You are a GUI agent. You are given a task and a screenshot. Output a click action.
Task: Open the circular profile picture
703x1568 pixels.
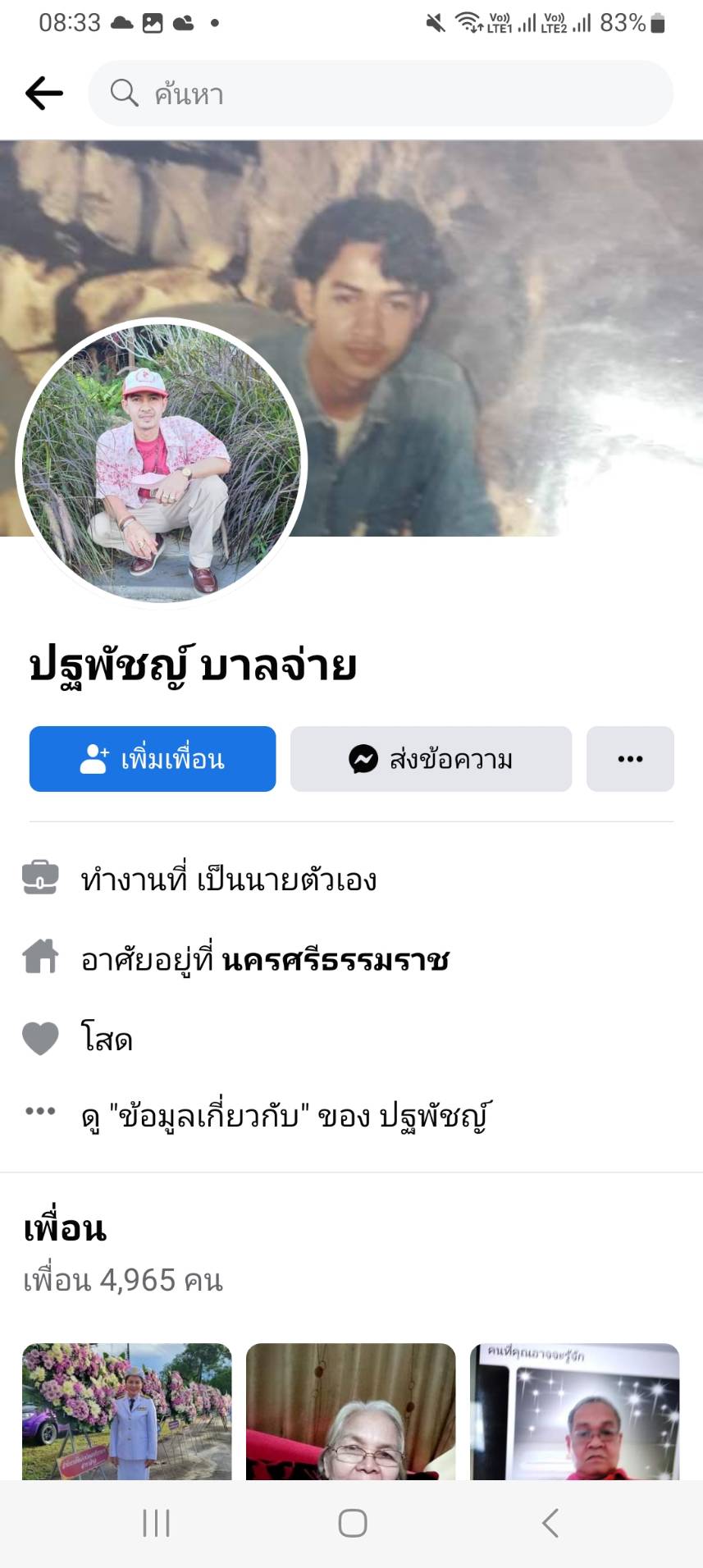[x=162, y=463]
